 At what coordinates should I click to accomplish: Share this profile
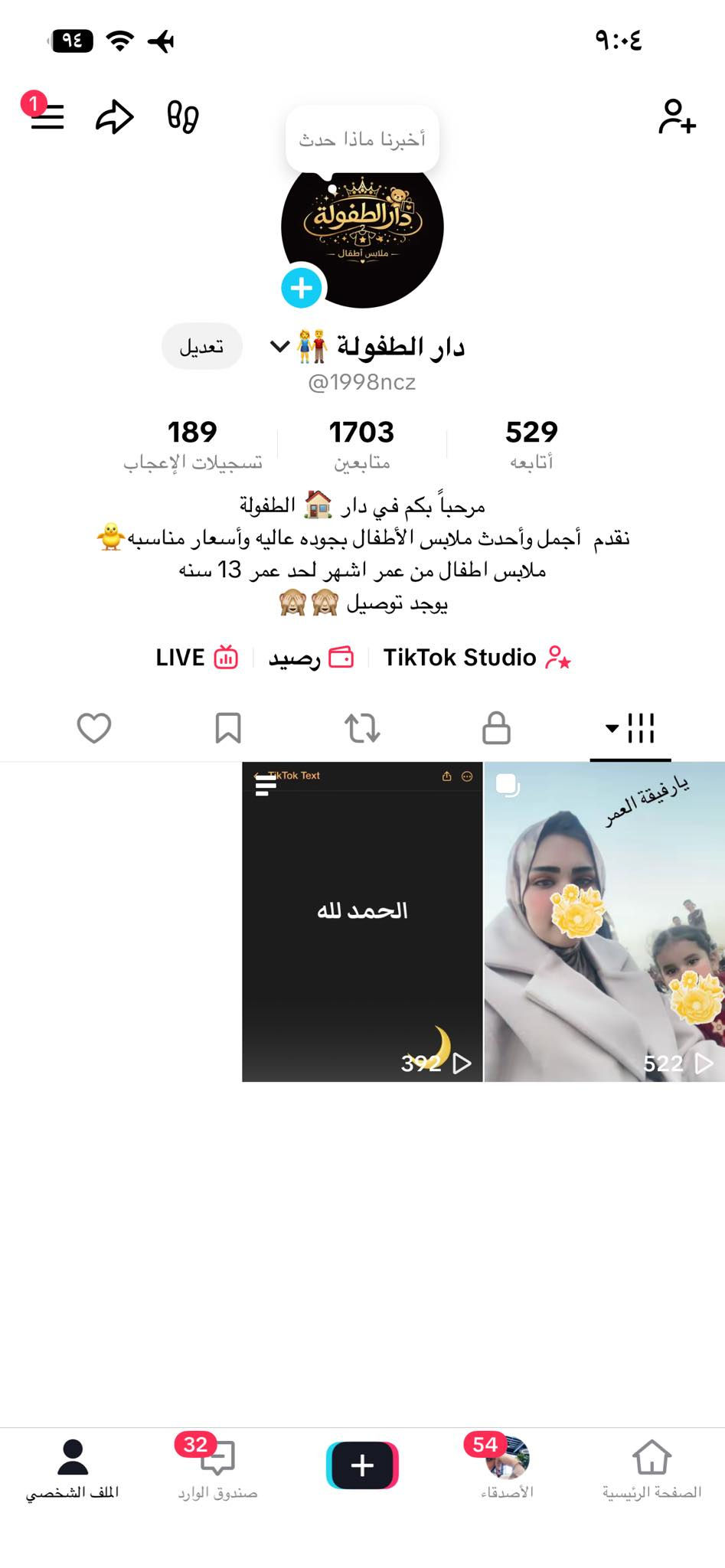point(115,117)
